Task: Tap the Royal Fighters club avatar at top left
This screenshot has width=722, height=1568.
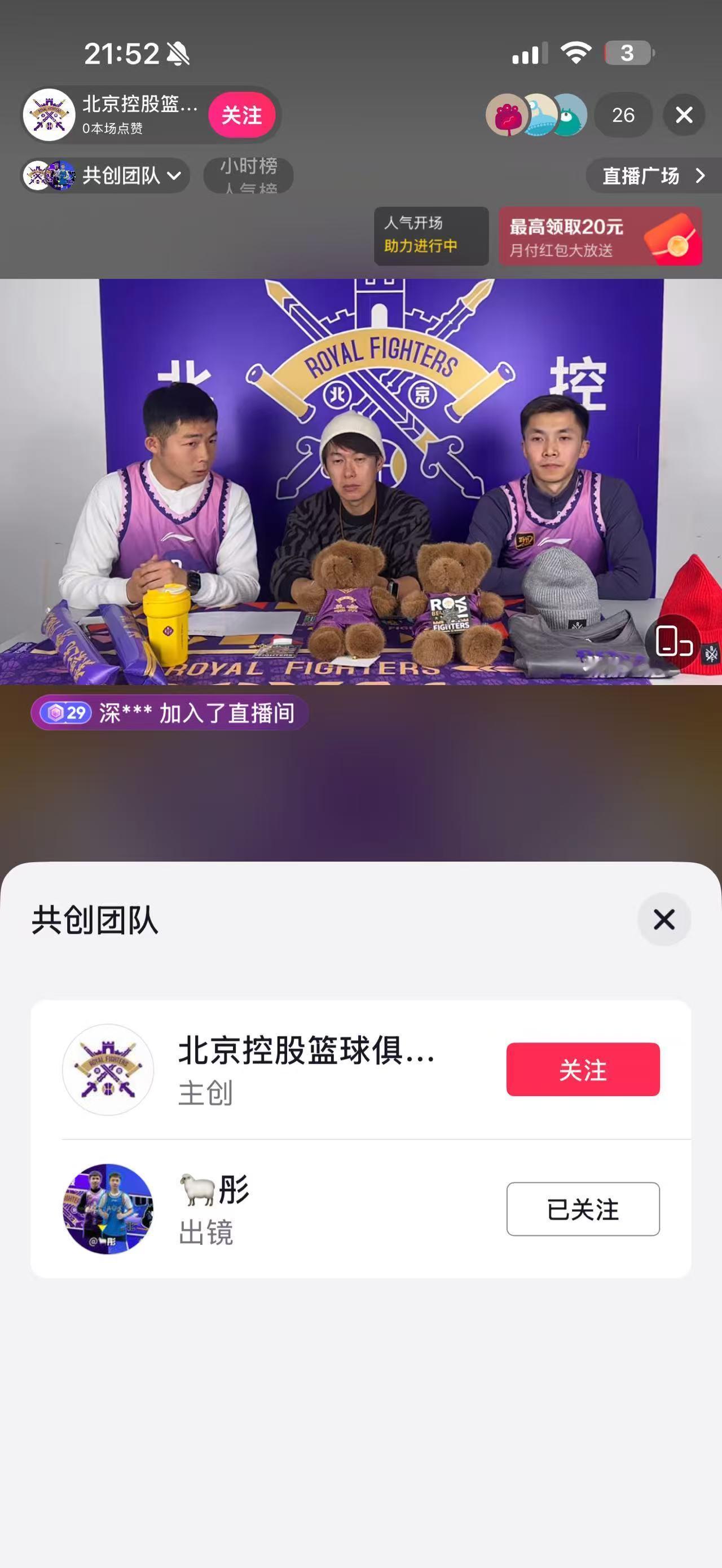Action: coord(49,116)
